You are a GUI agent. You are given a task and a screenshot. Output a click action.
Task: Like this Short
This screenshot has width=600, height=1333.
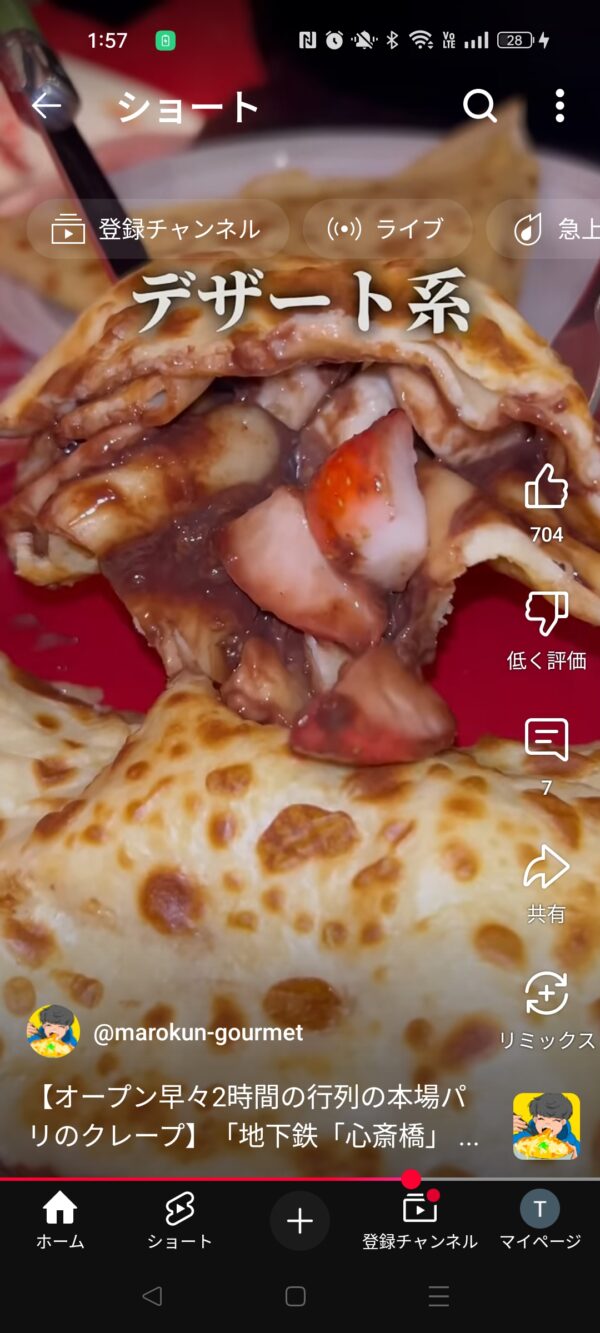[x=546, y=487]
